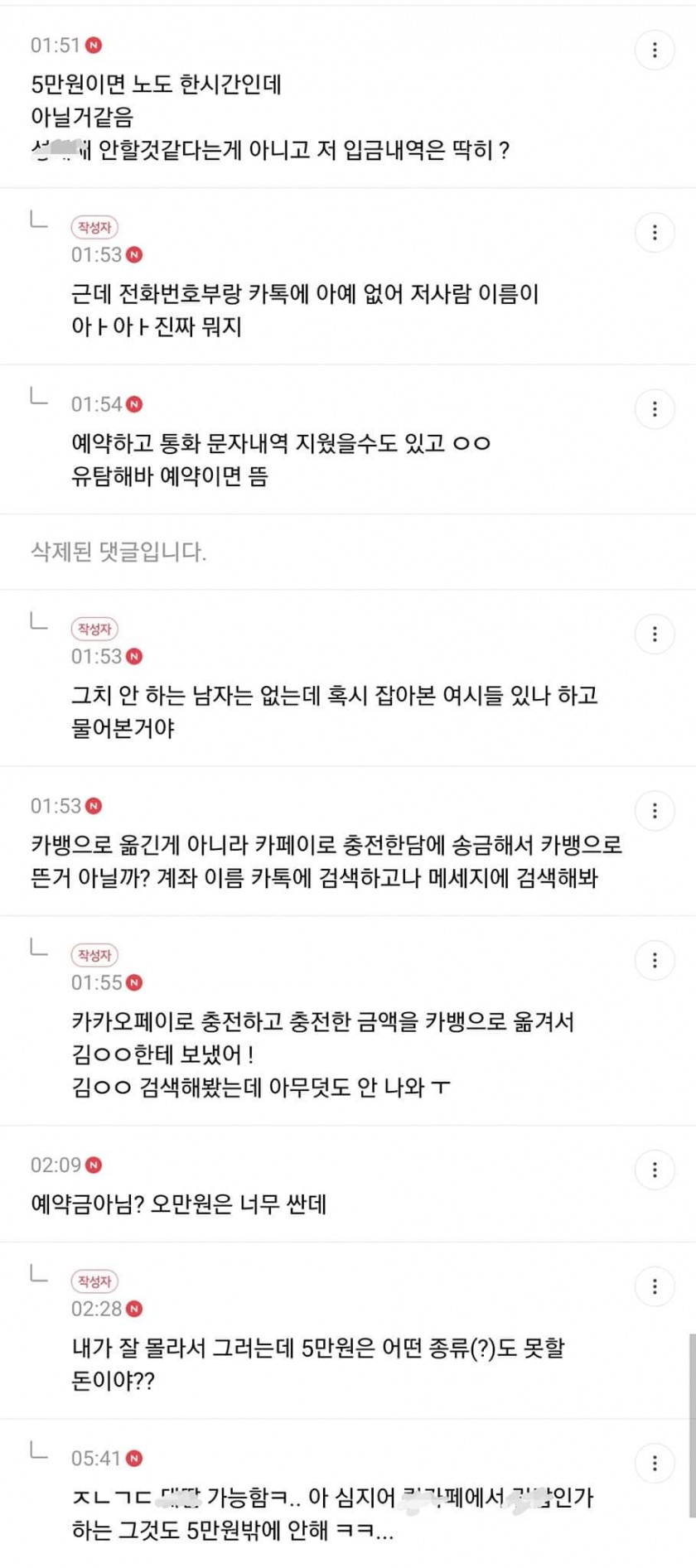Open menu for author's reply starting 그치 안 하는
696x1568 pixels.
click(x=655, y=634)
